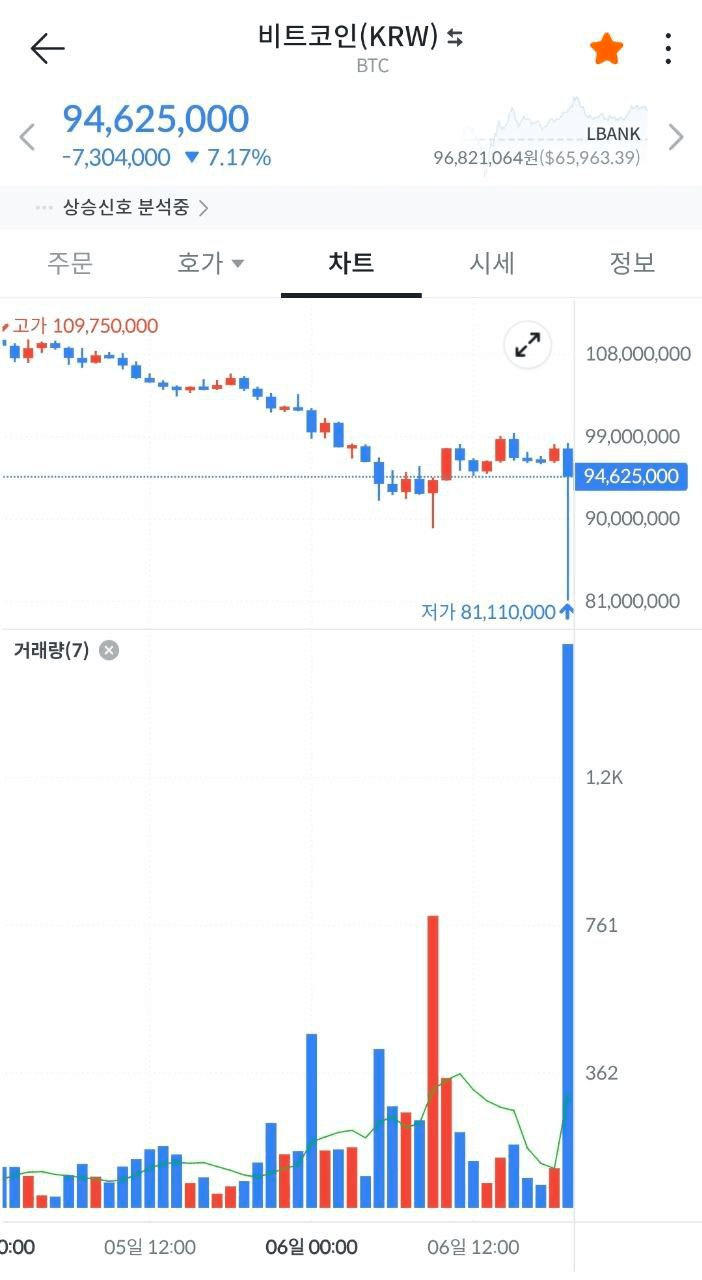Viewport: 702px width, 1280px height.
Task: Expand the chart to fullscreen
Action: coord(527,346)
